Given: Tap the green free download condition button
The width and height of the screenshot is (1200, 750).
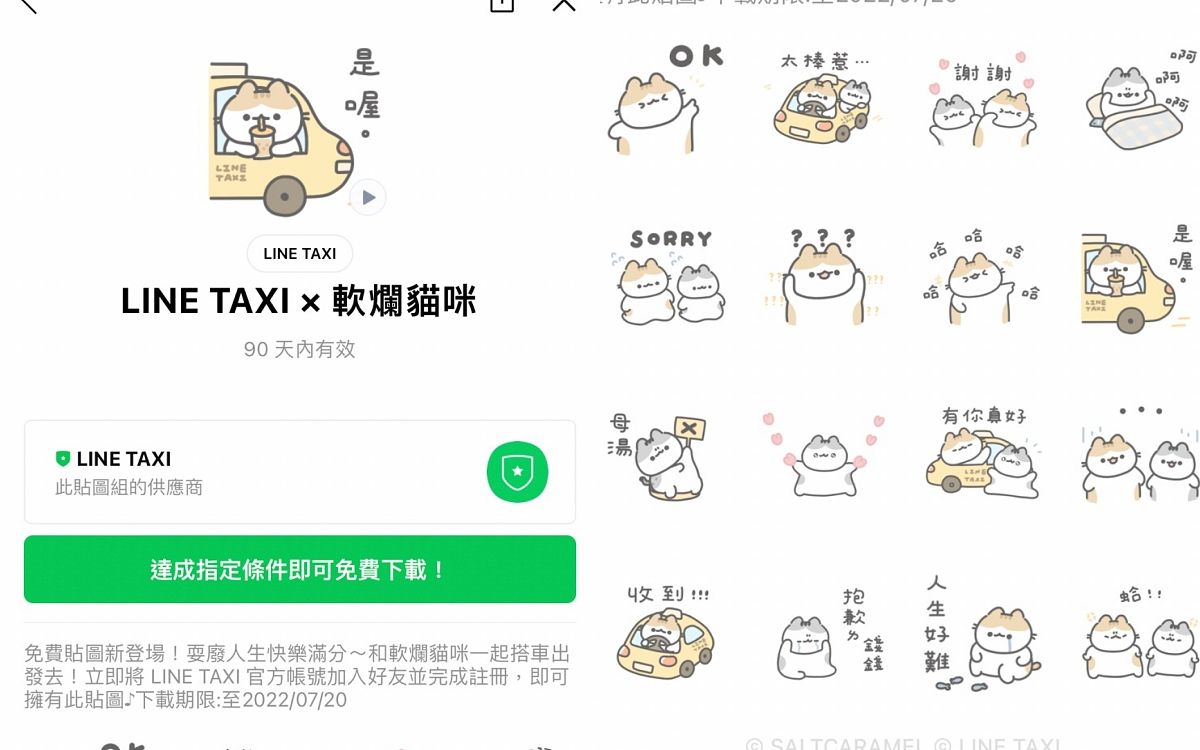Looking at the screenshot, I should coord(300,570).
